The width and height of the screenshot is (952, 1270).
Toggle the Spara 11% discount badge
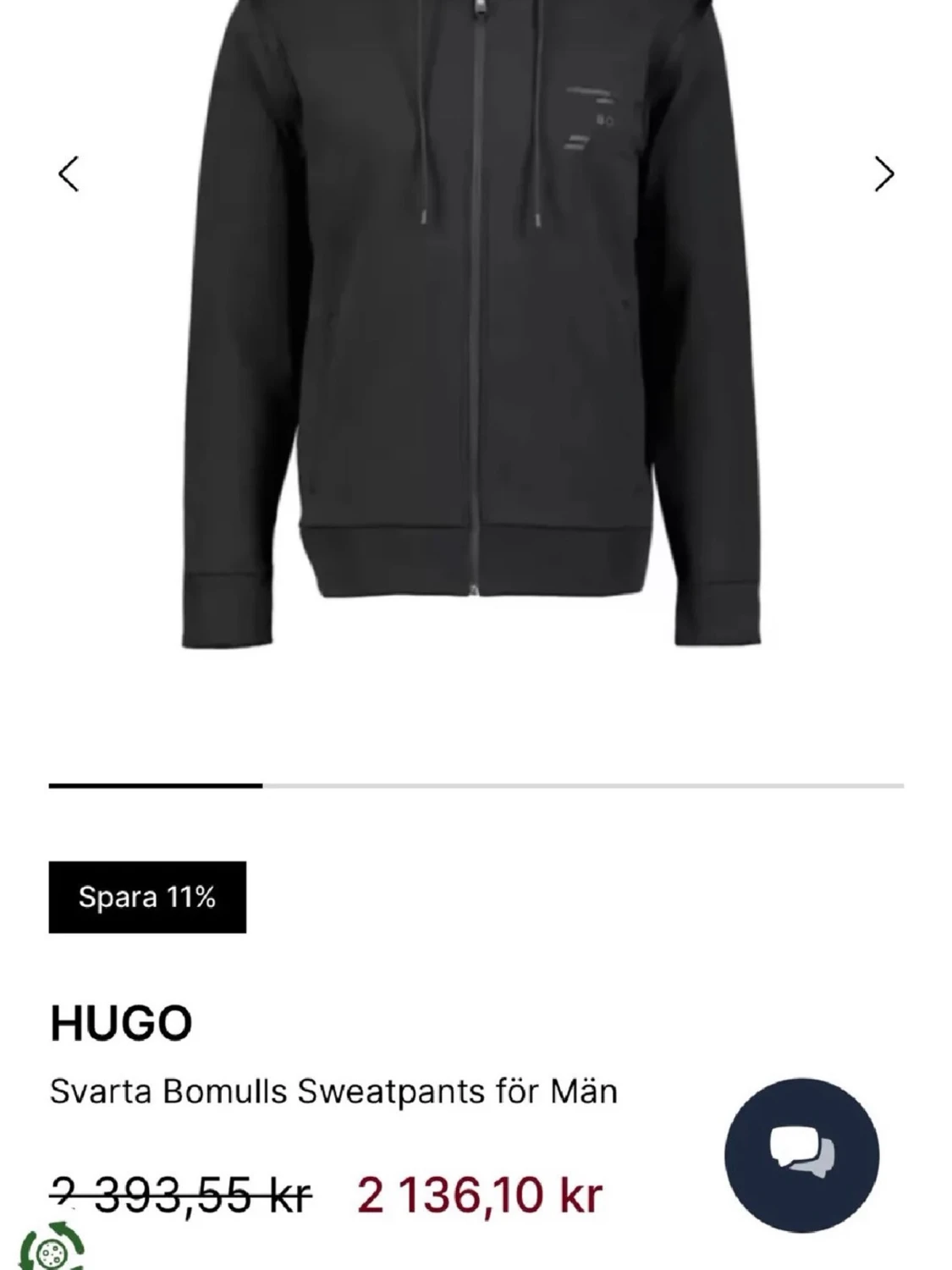[148, 899]
